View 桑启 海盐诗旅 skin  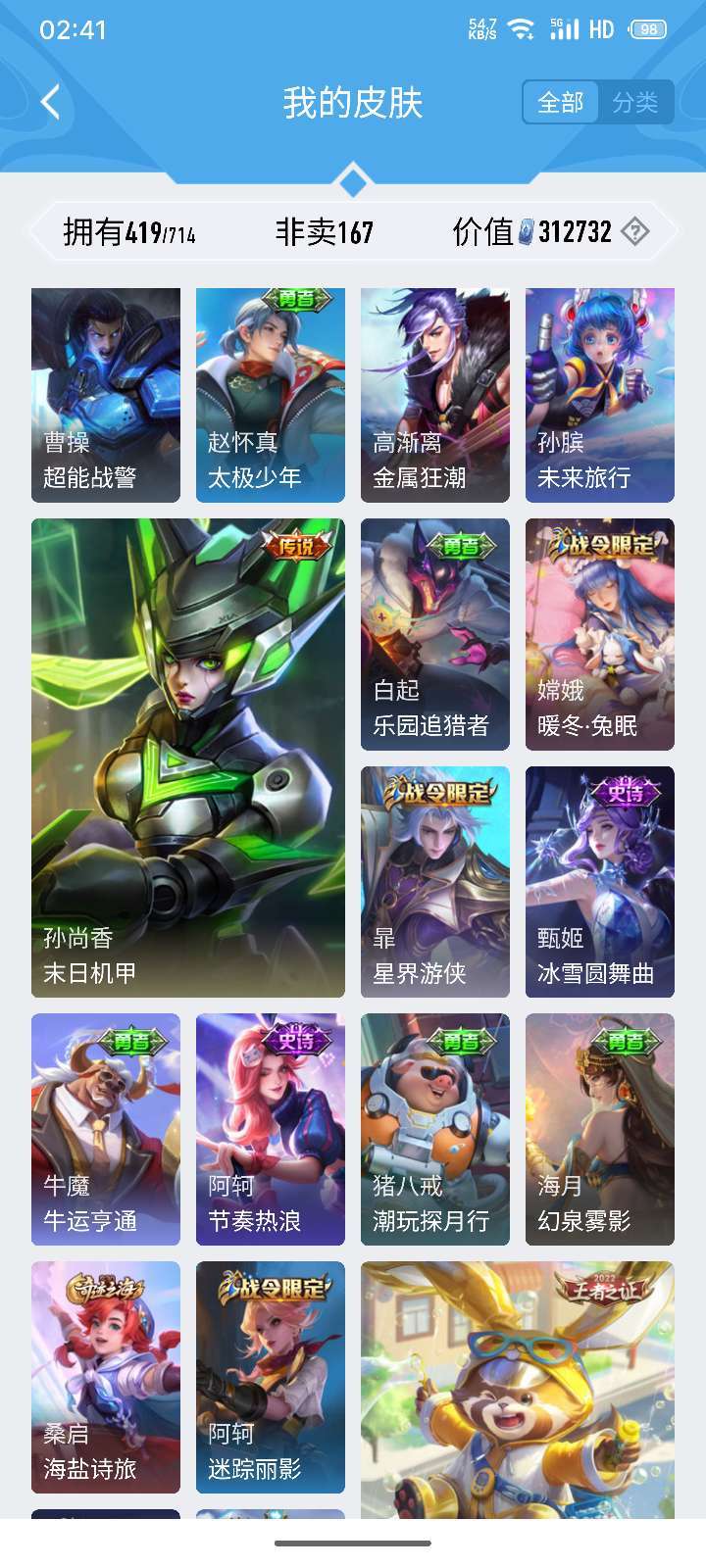[106, 1377]
